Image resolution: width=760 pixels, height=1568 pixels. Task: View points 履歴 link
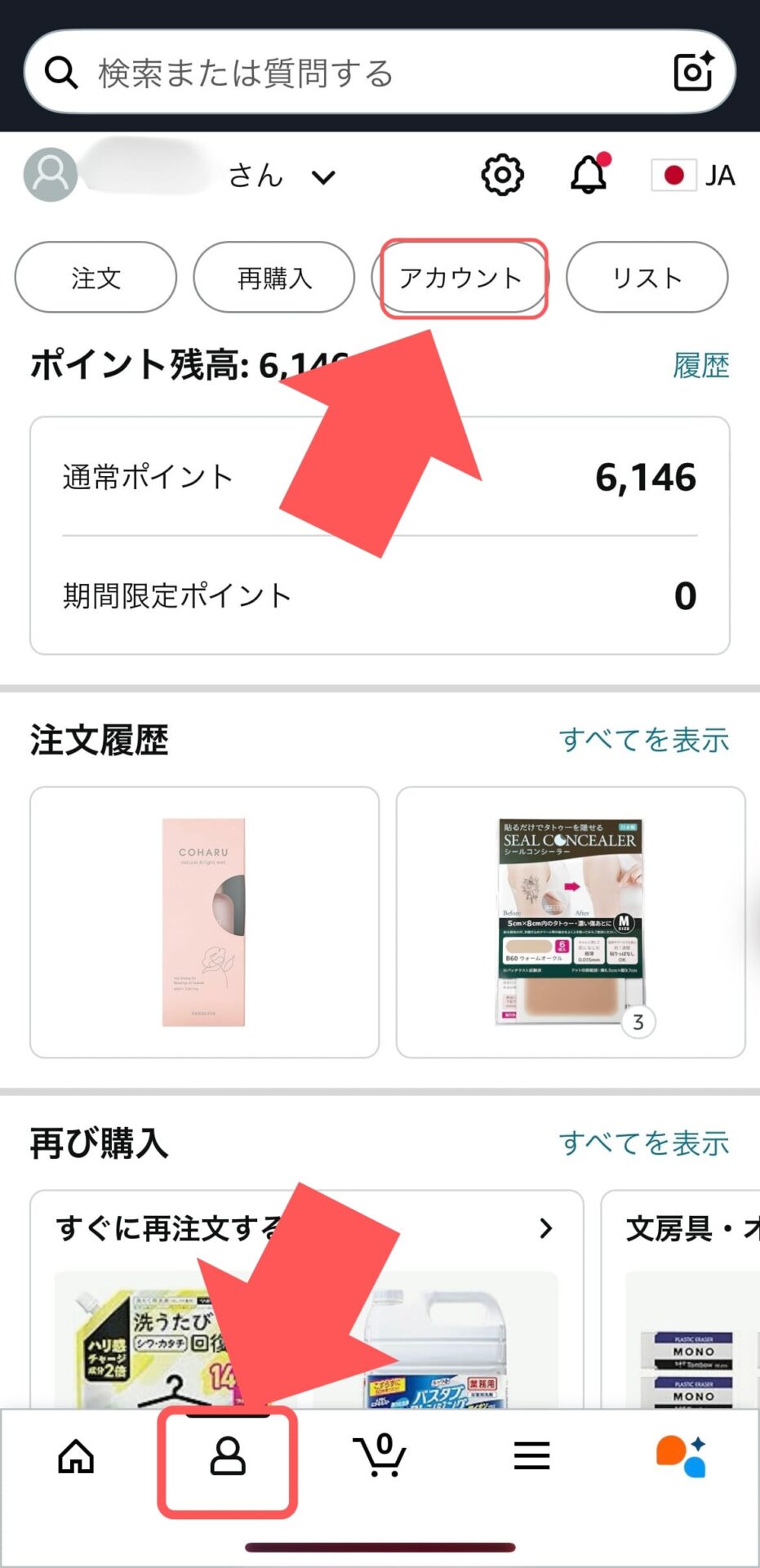coord(700,365)
